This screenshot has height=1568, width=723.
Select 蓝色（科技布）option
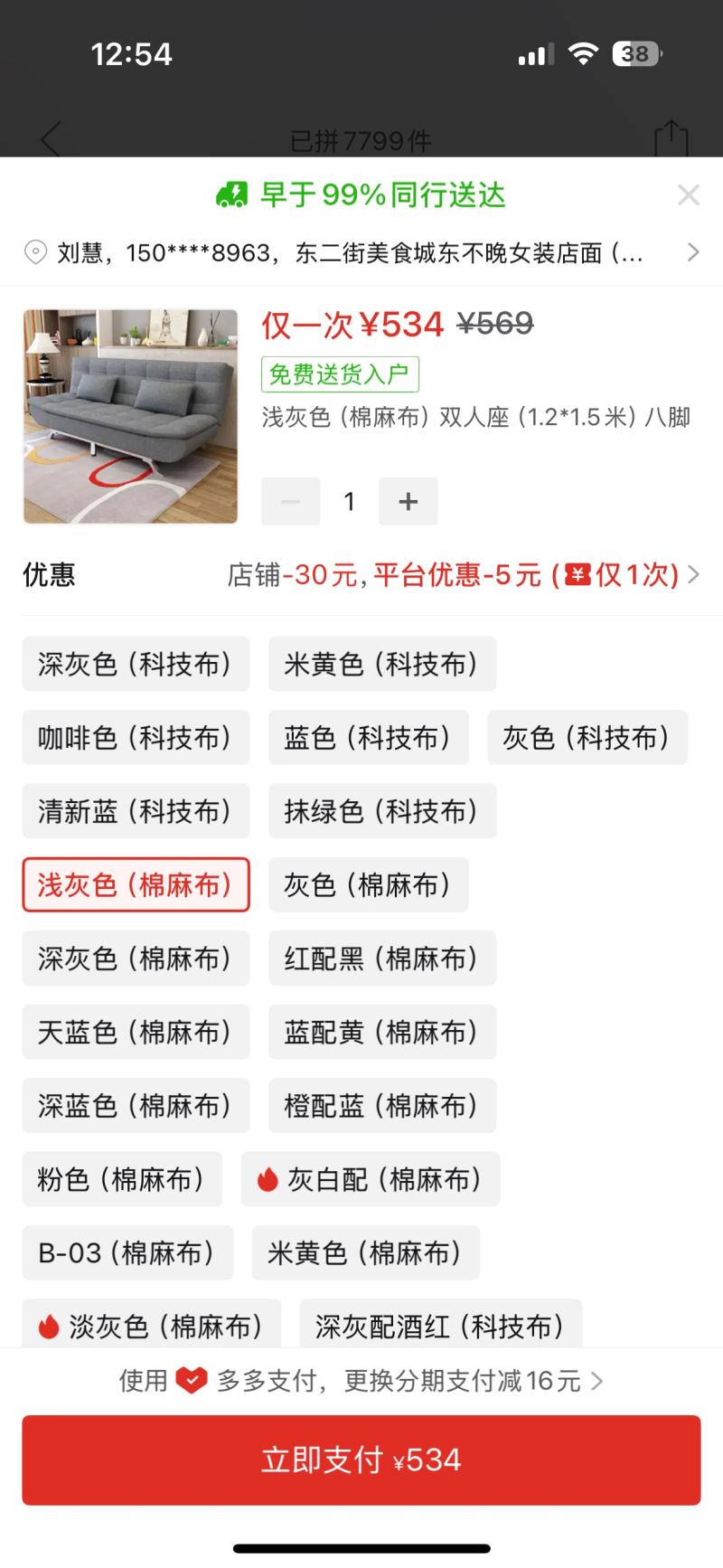[x=368, y=738]
